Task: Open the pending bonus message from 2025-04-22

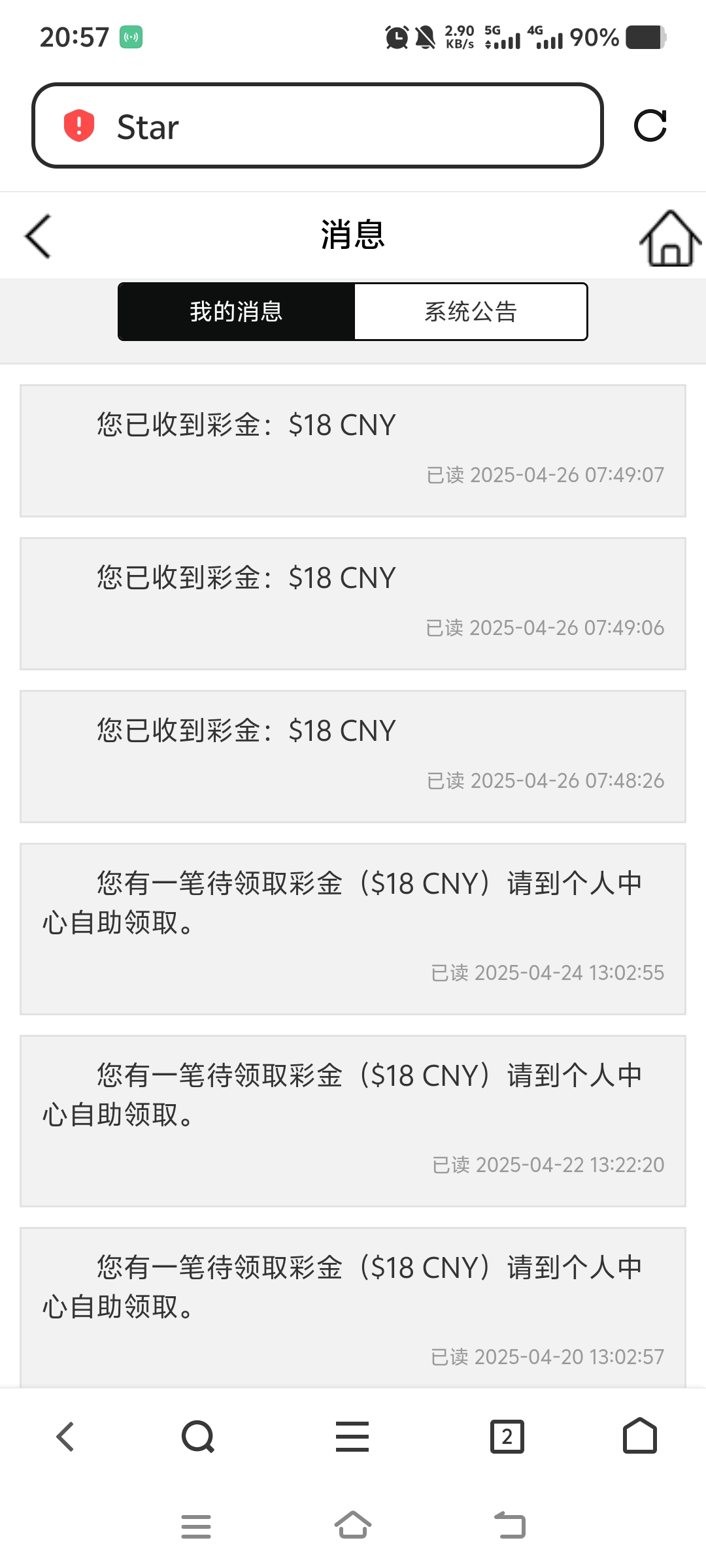Action: 353,1121
